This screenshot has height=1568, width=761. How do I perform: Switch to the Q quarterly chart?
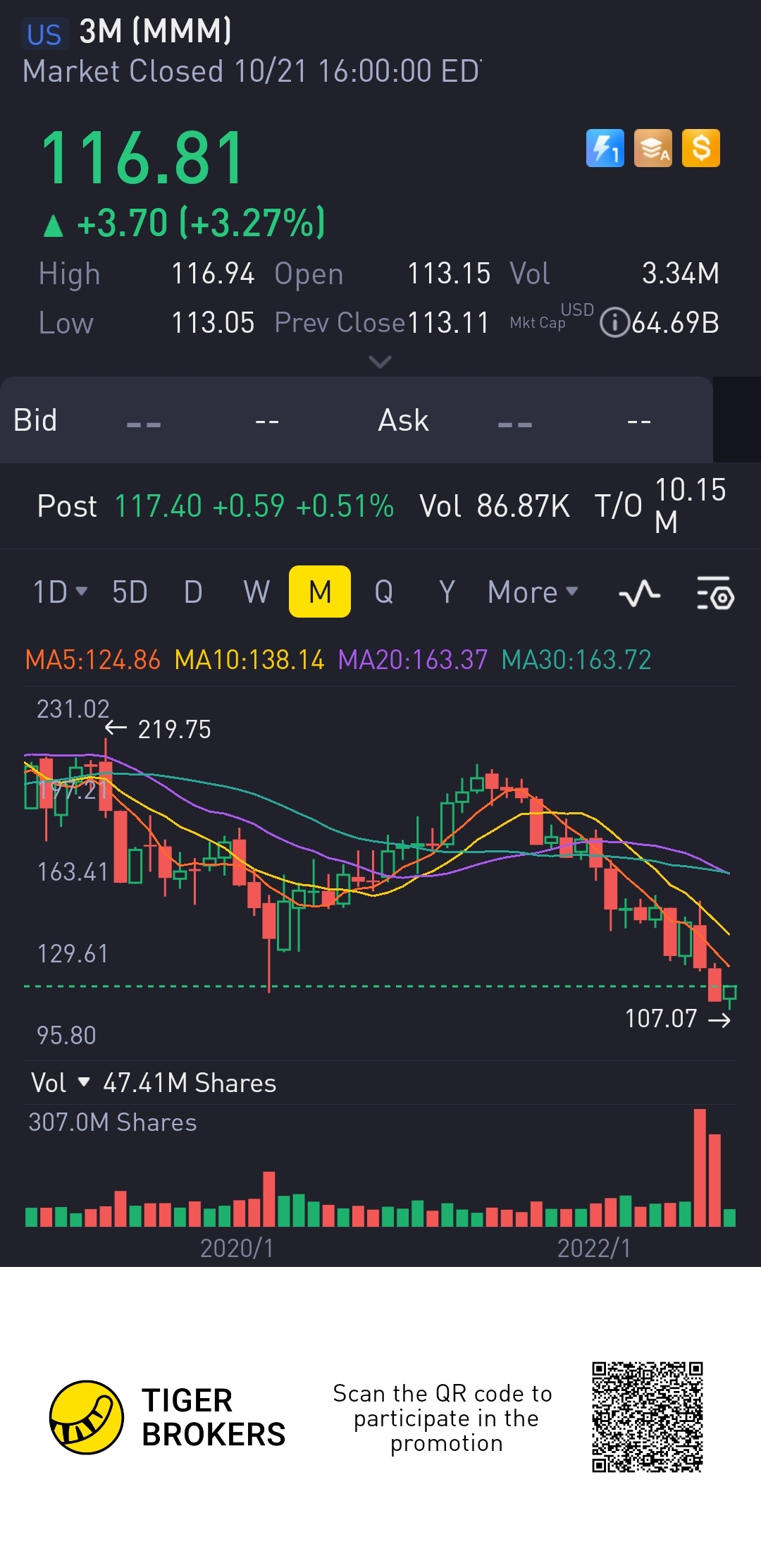tap(383, 592)
